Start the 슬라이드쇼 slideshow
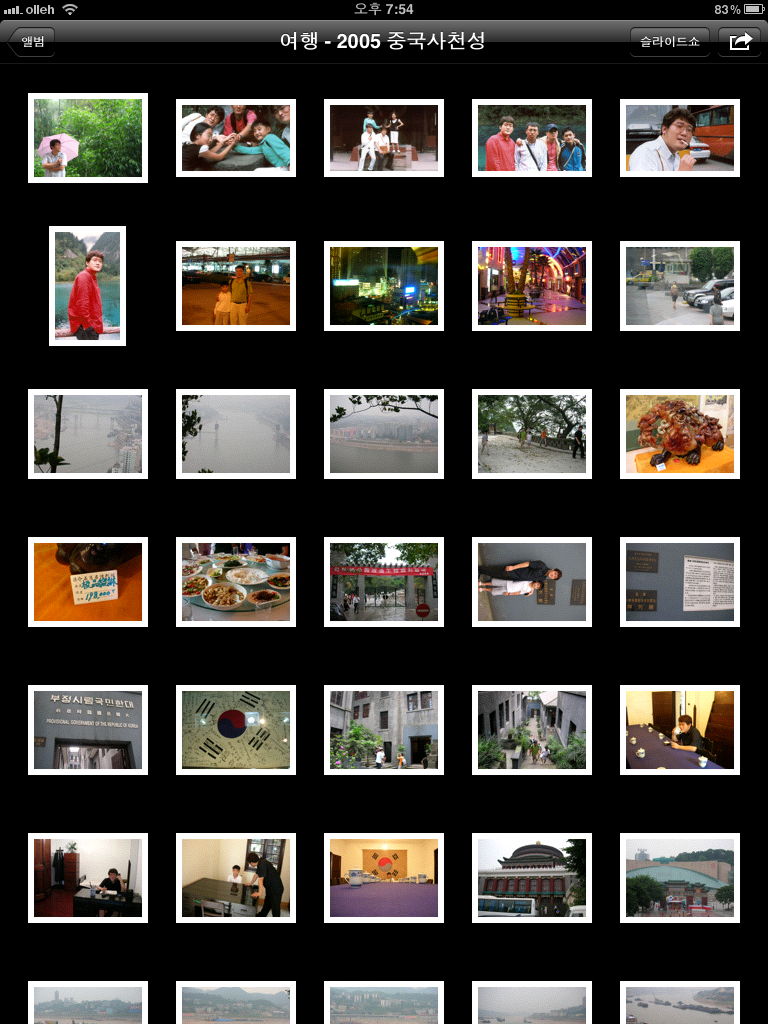Viewport: 768px width, 1024px height. click(x=669, y=41)
